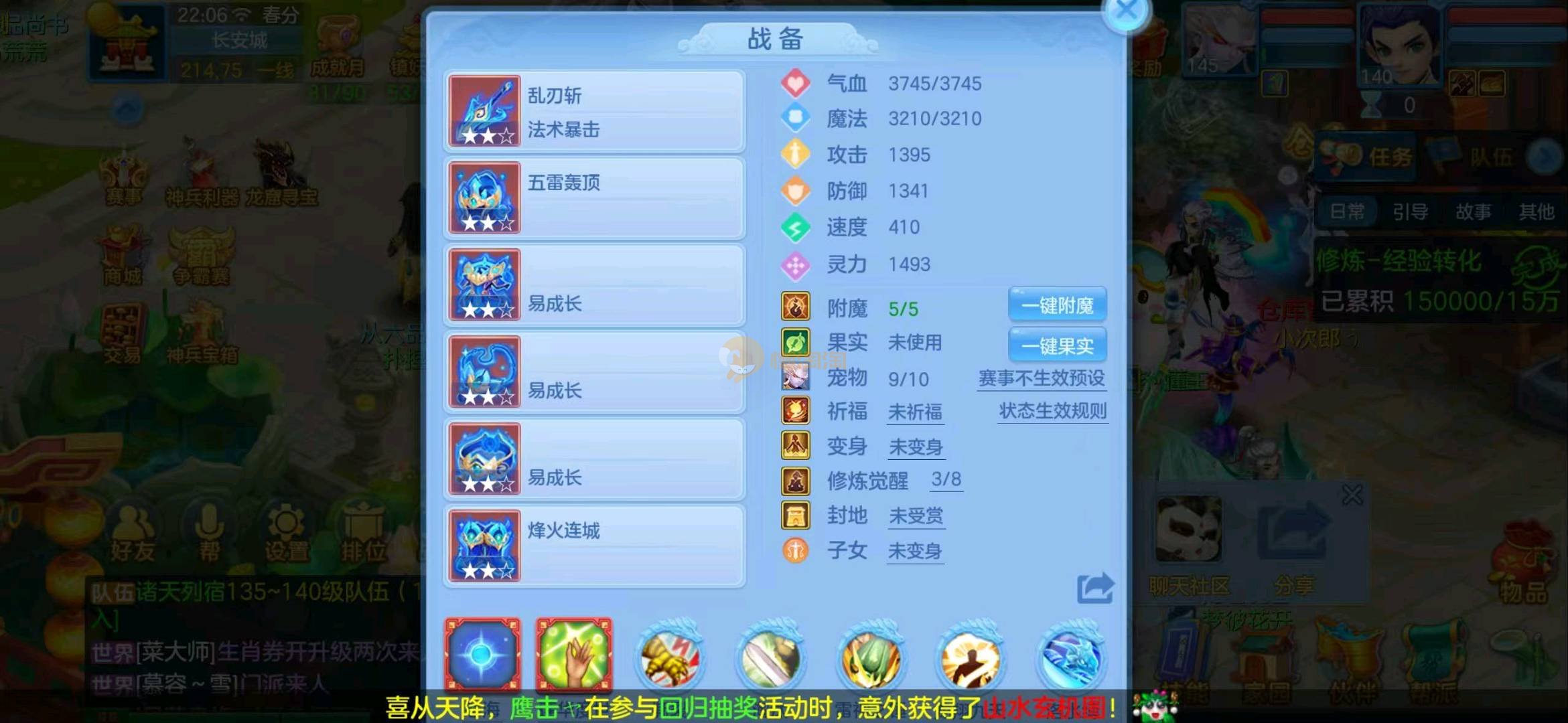Share the battle setup via arrow icon
The image size is (1568, 723).
click(x=1094, y=588)
